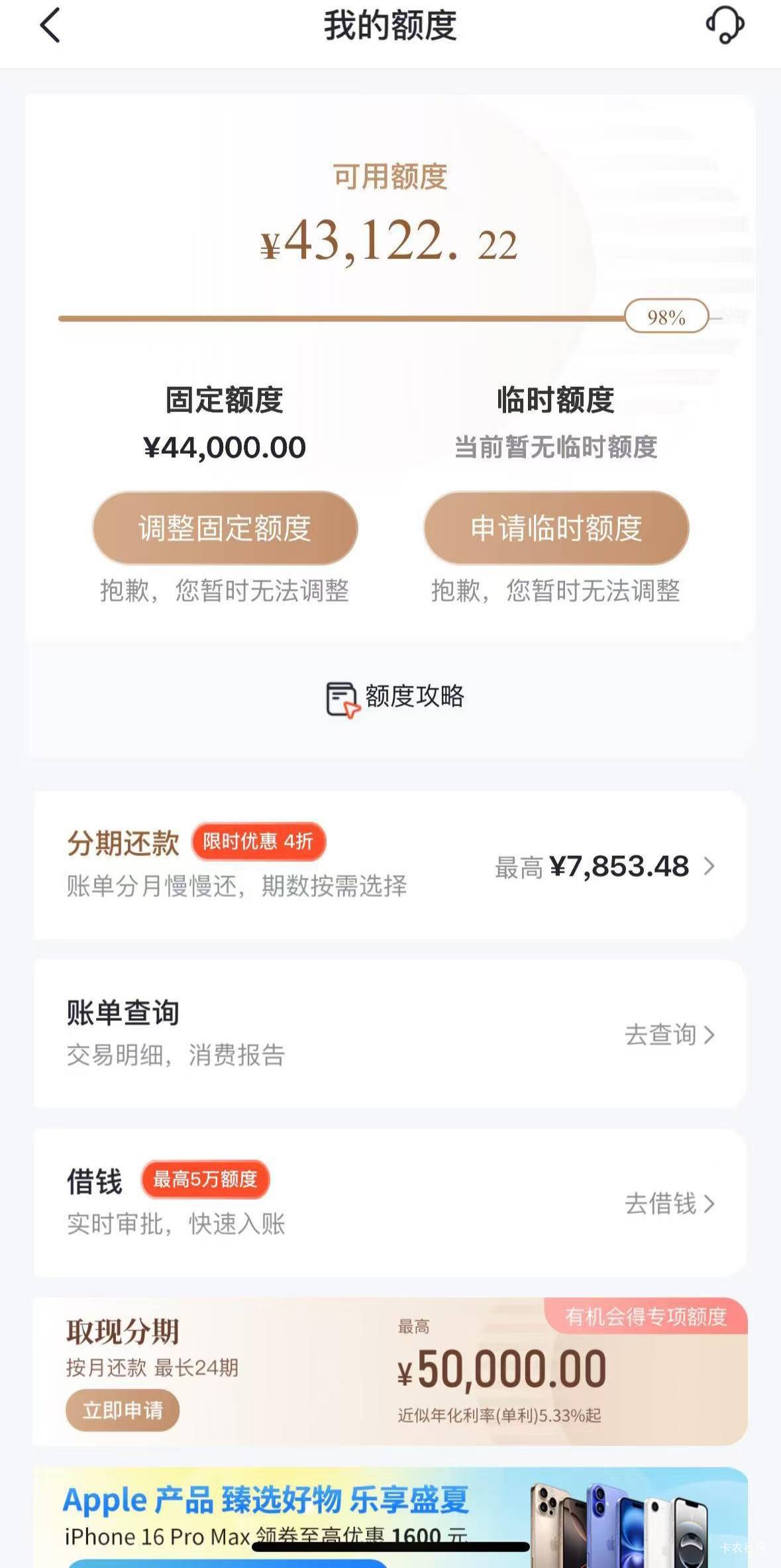Open the 额度攻略 guide
The width and height of the screenshot is (781, 1568).
click(395, 698)
